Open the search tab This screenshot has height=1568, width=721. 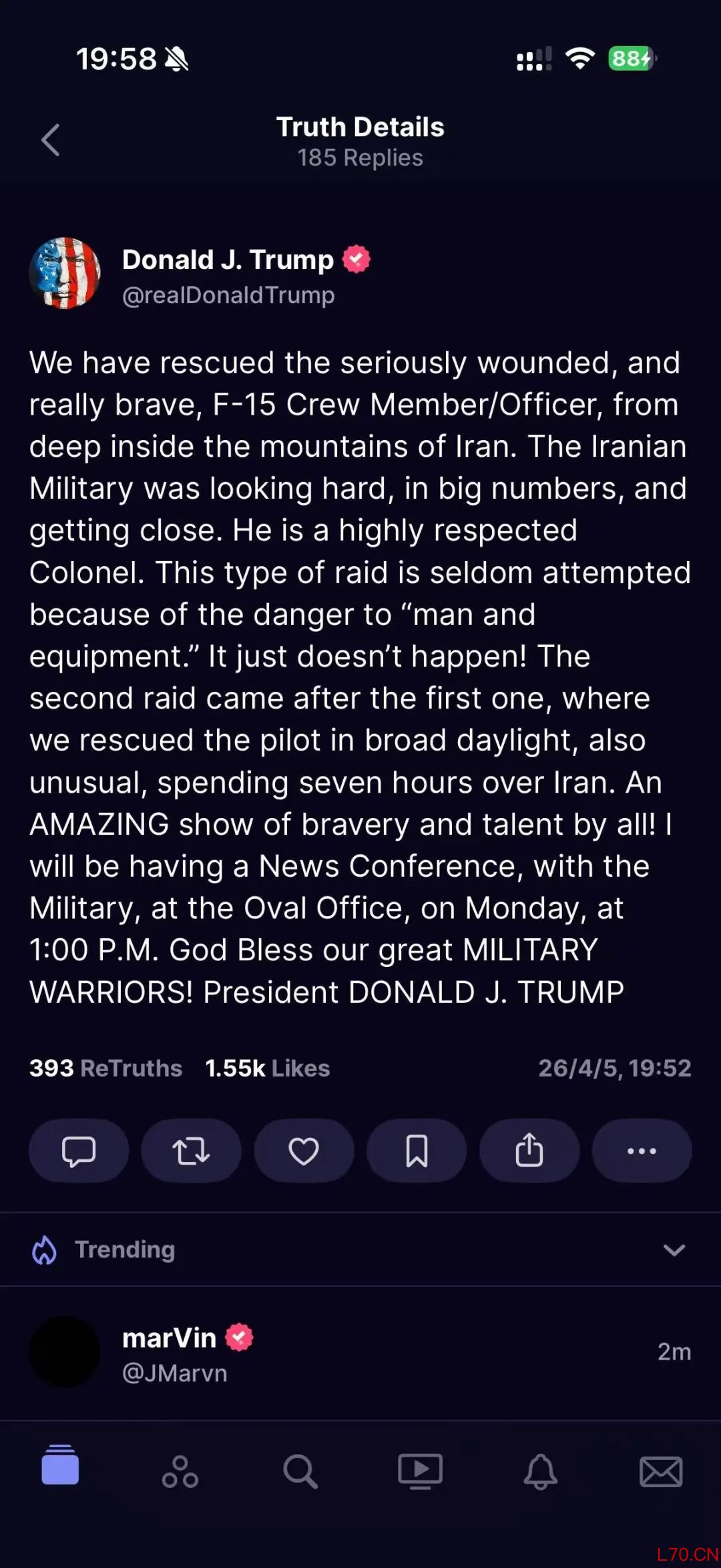(300, 1472)
